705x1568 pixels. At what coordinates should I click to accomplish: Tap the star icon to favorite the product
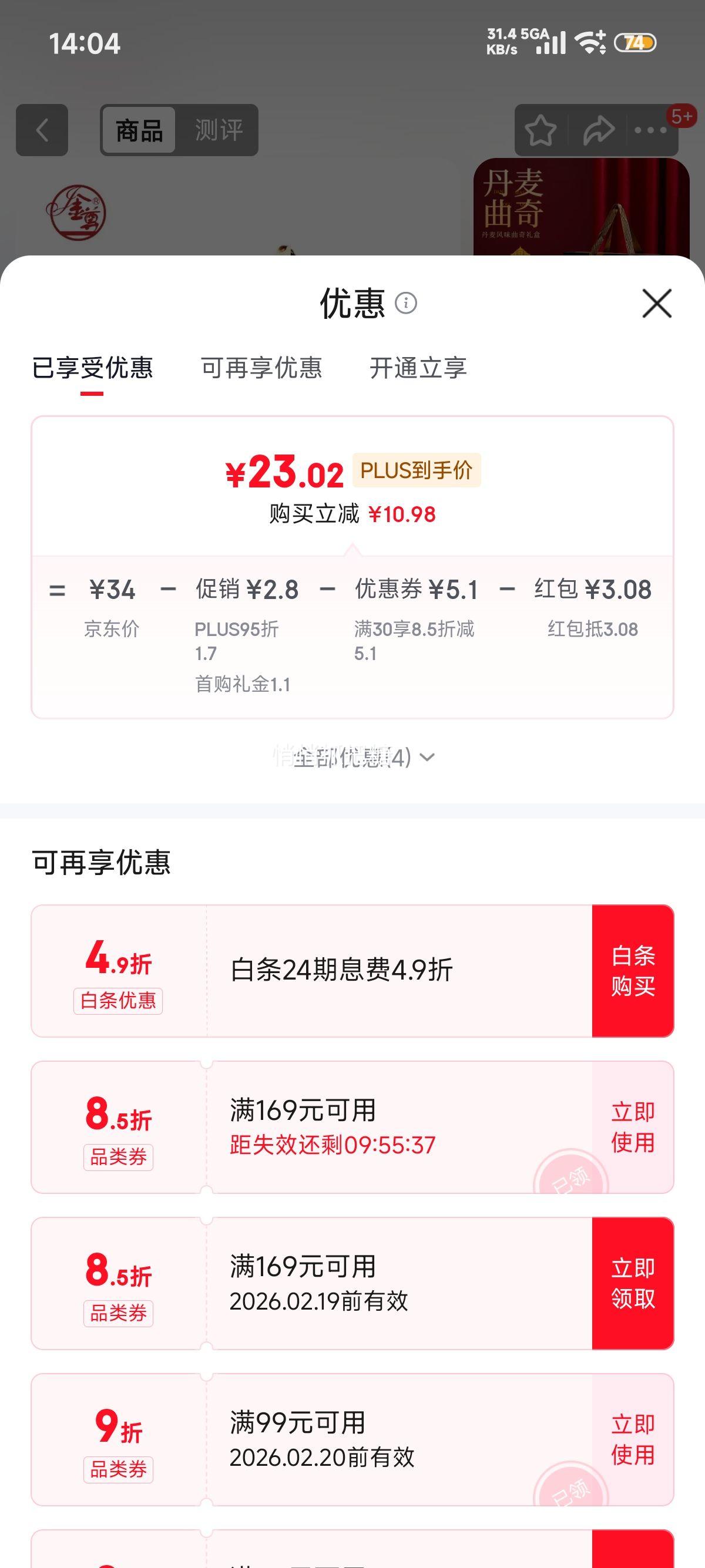538,130
